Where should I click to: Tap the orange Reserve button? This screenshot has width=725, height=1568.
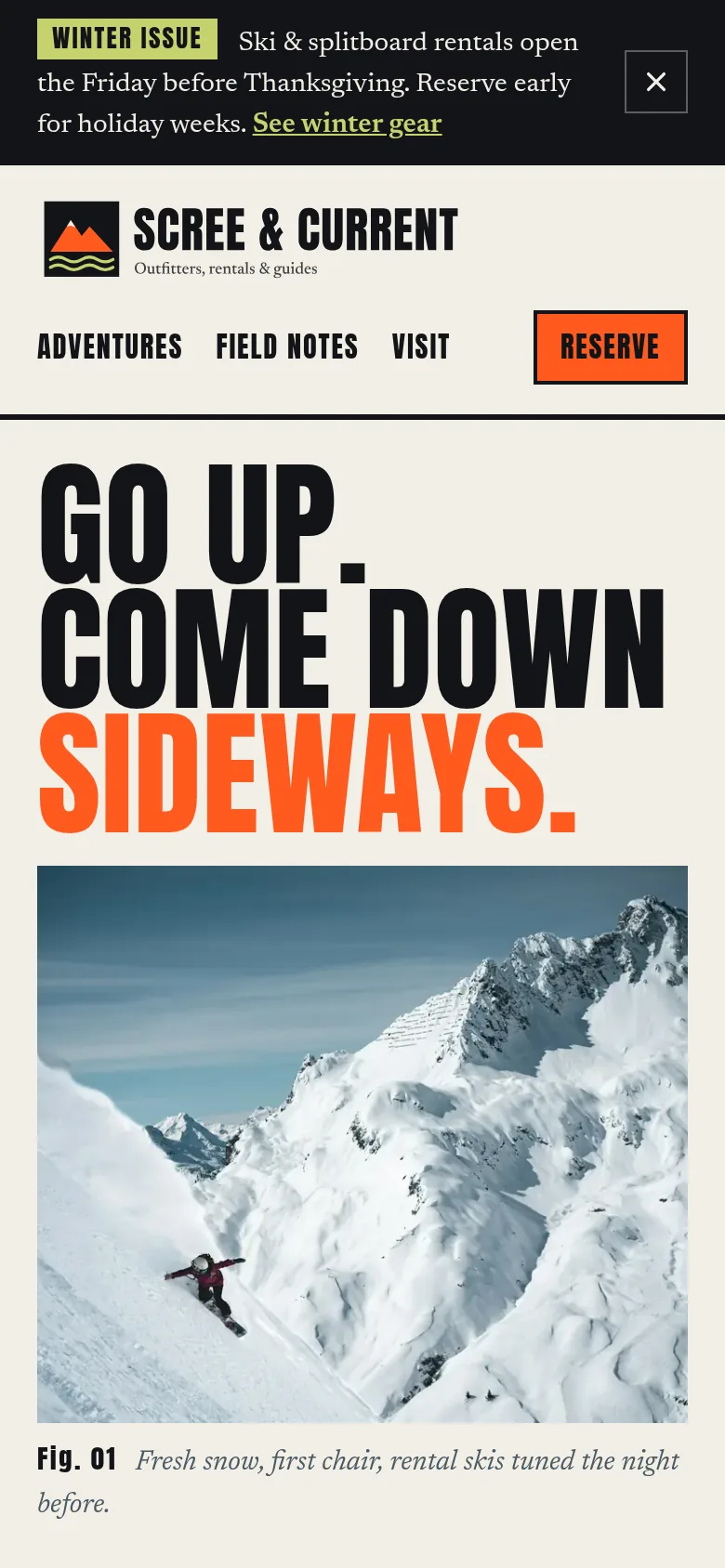(611, 347)
